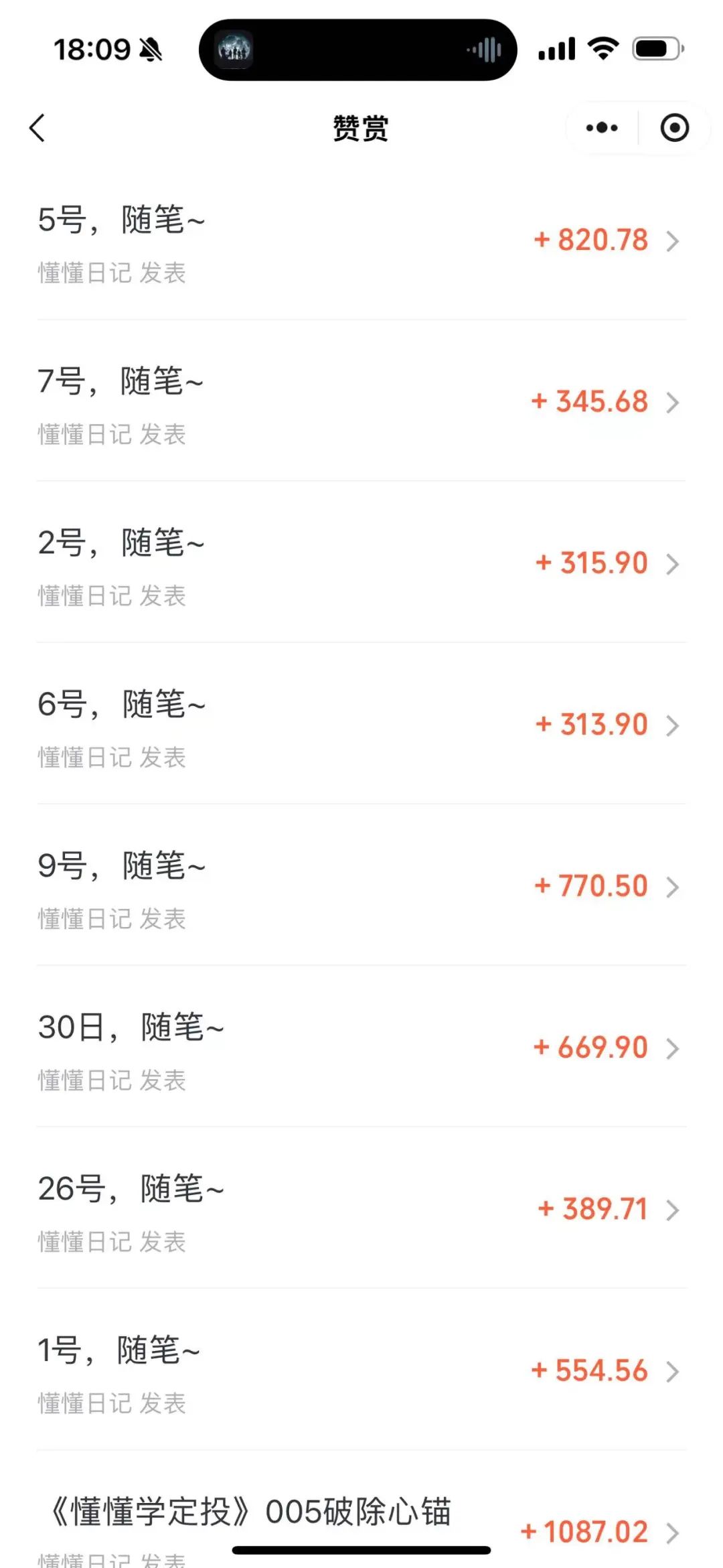Select the 1号，随笔~ row
This screenshot has height=1568, width=723.
coord(361,1369)
